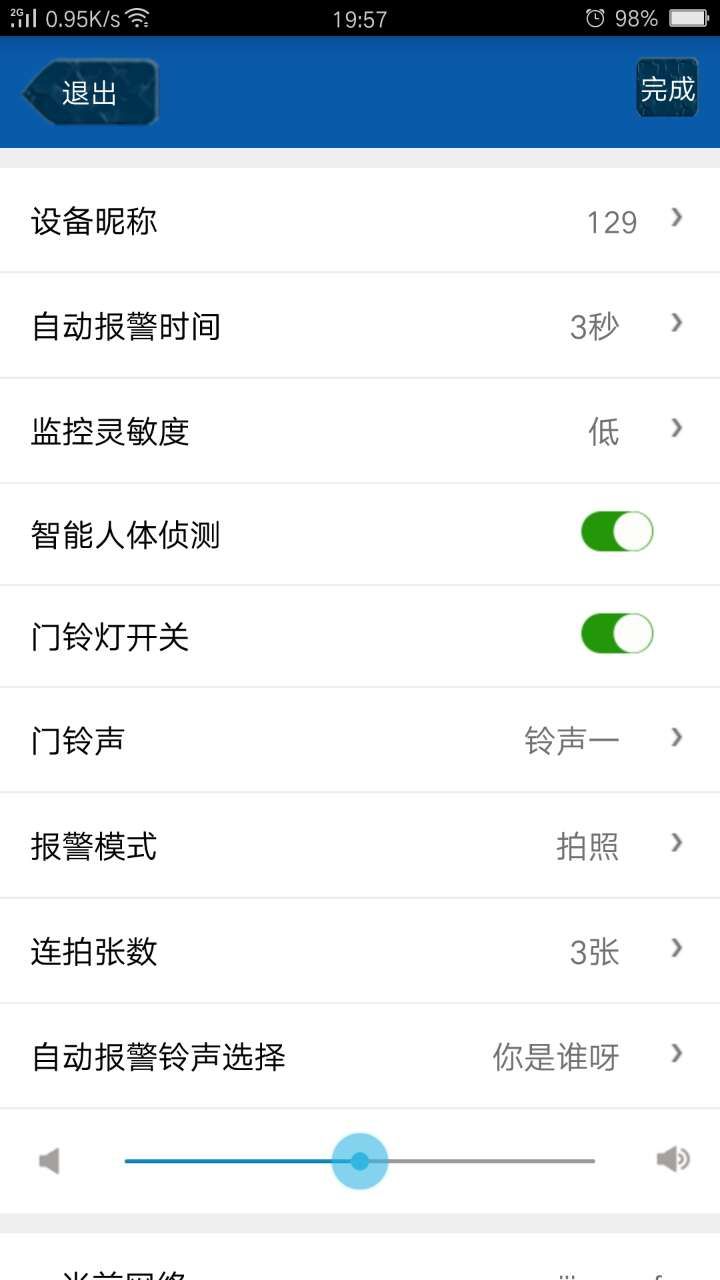Expand the 自动报警时间 option

[675, 324]
